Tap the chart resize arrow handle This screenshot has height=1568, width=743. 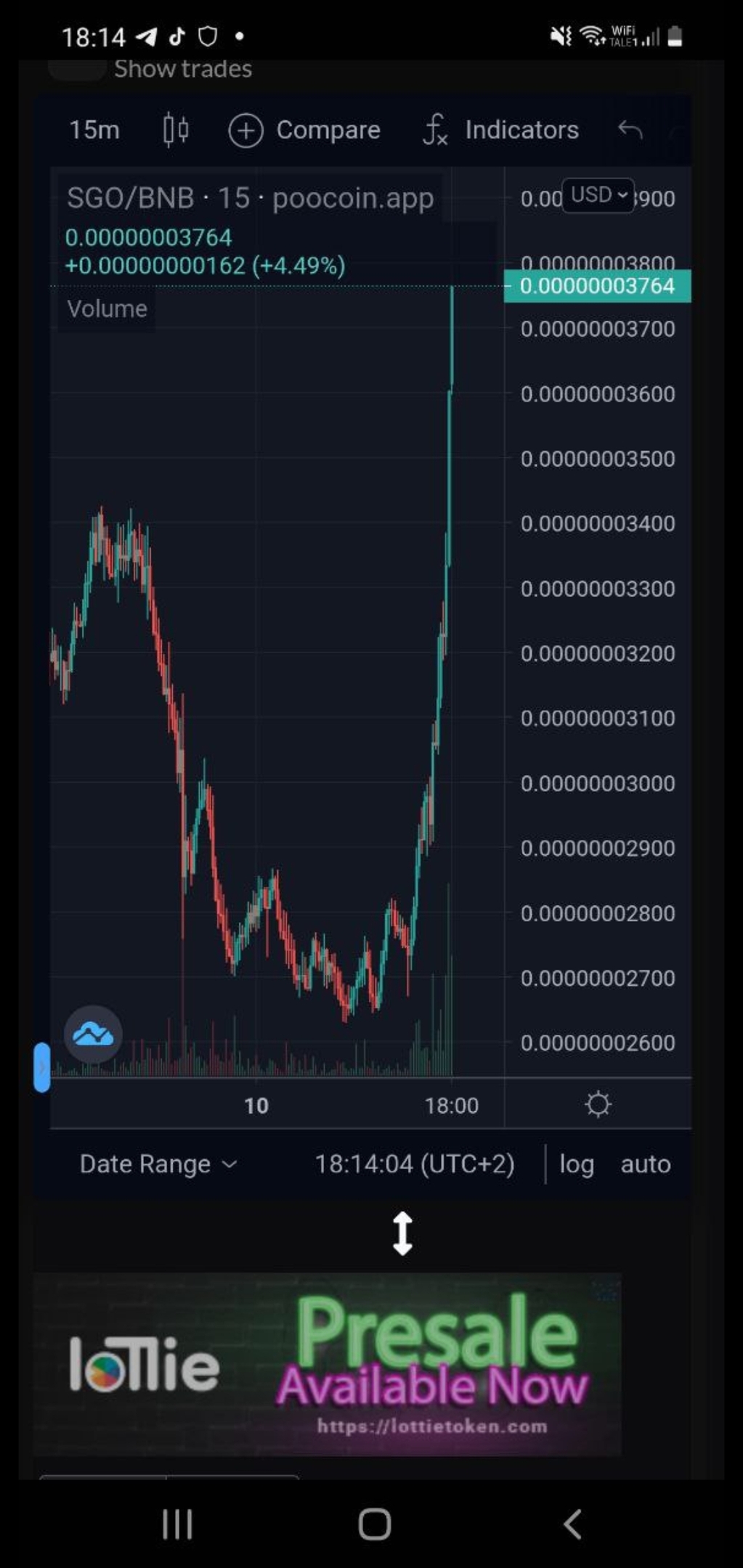click(x=402, y=1233)
